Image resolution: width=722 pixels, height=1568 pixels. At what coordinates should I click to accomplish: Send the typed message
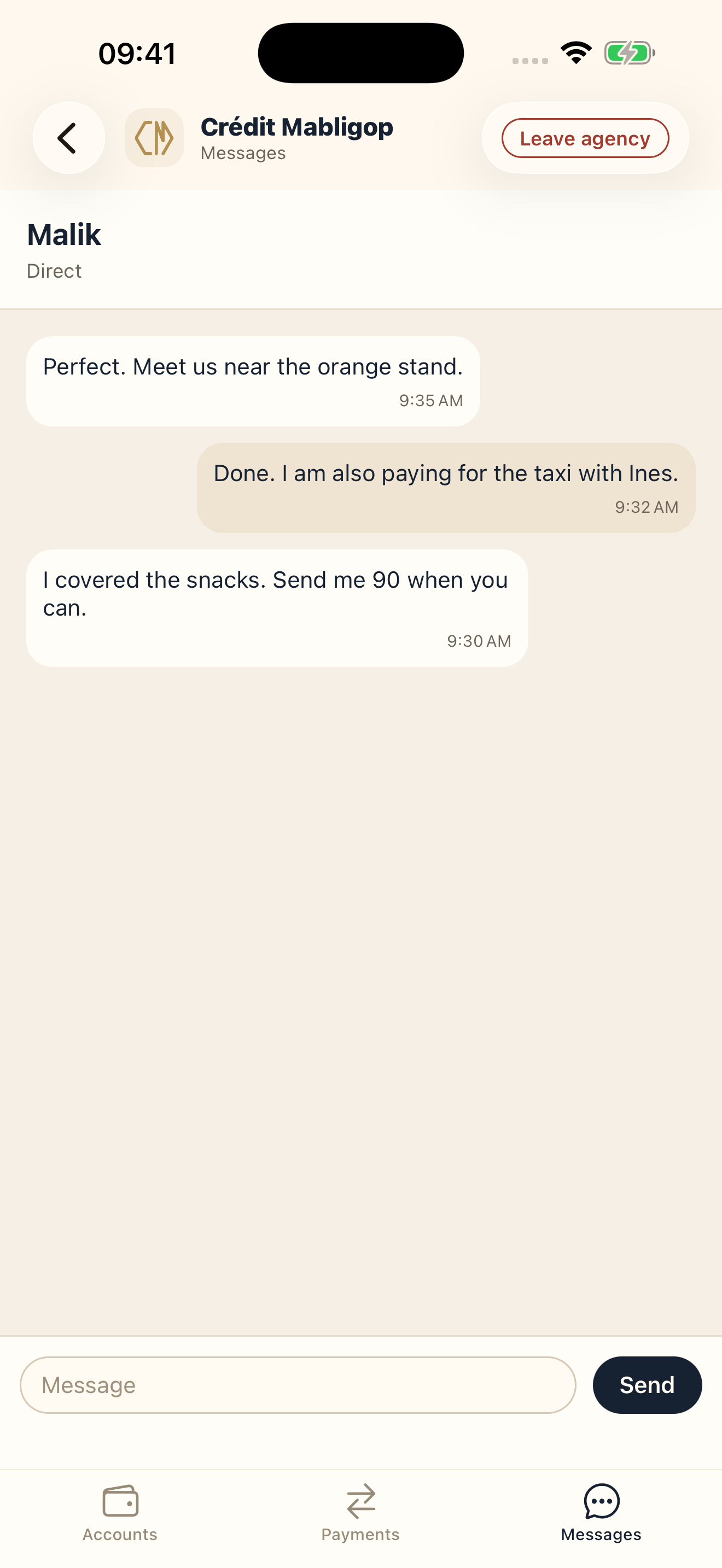[x=647, y=1385]
